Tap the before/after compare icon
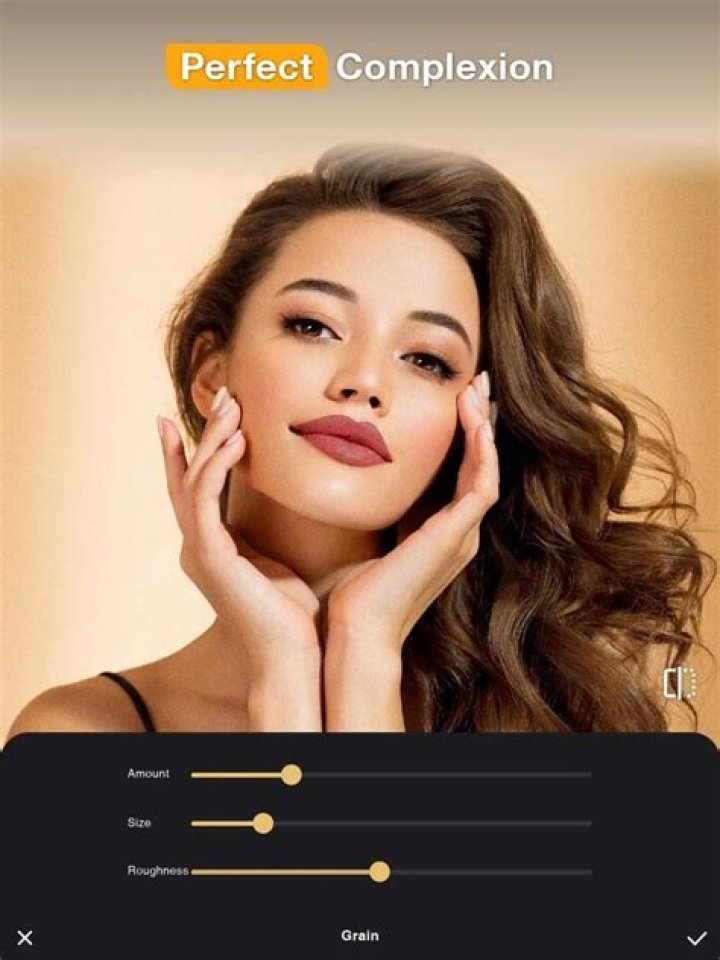720x960 pixels. [679, 683]
